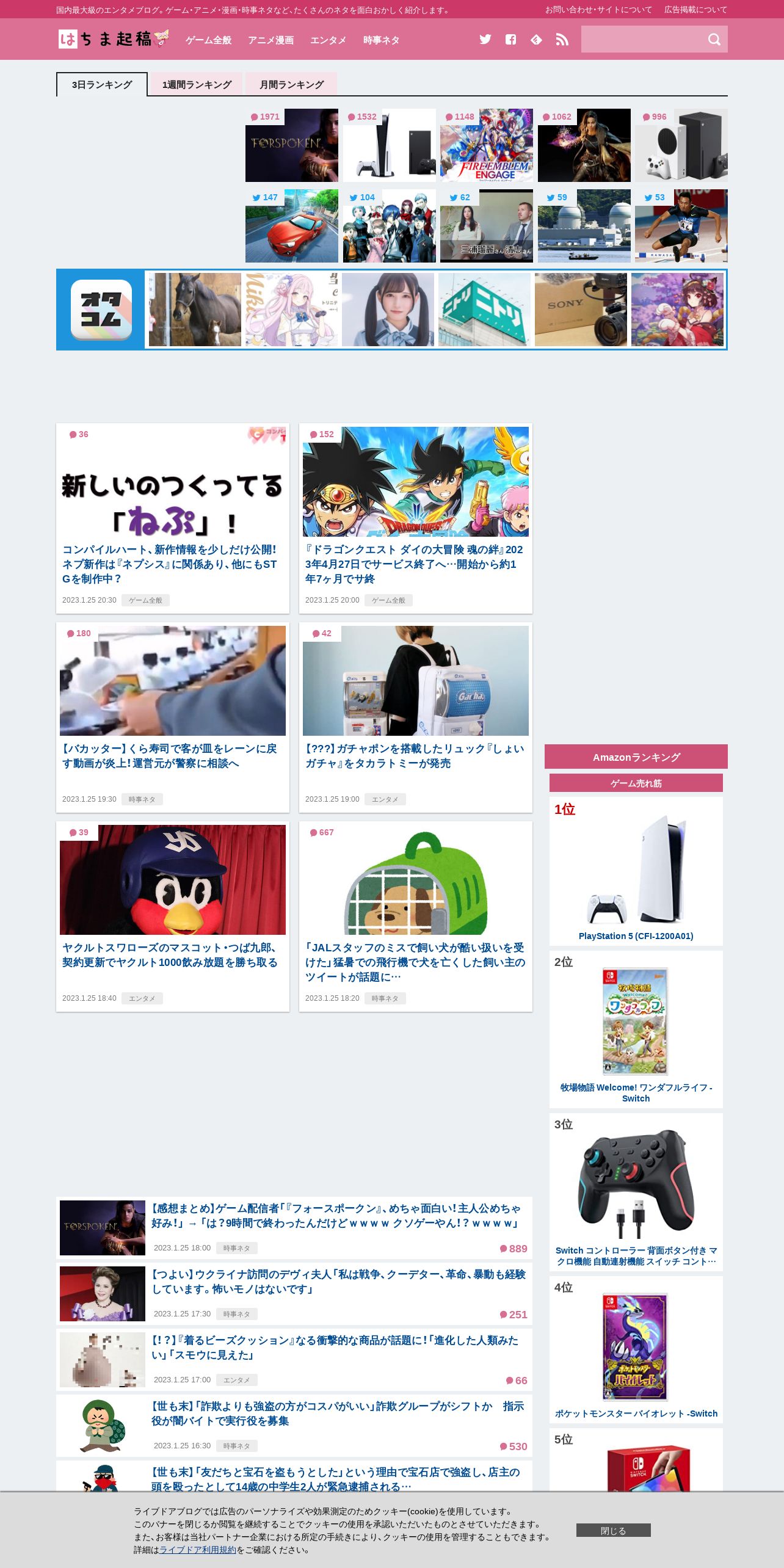
Task: Open ライブドア利用規約 link
Action: pos(197,1550)
